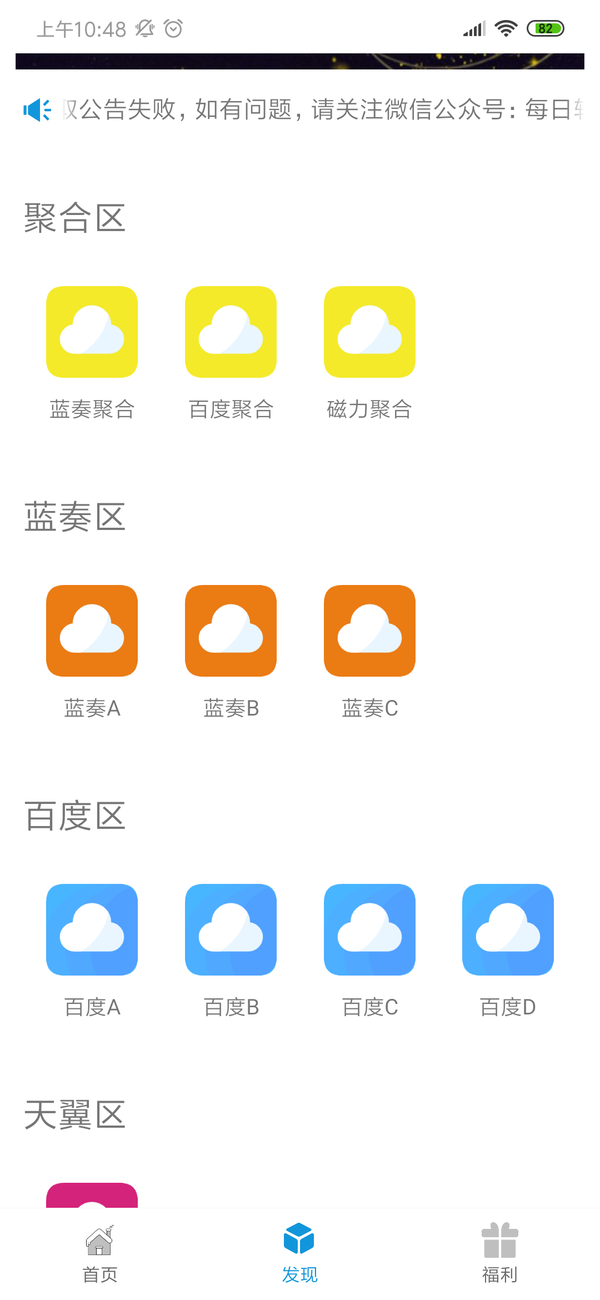Image resolution: width=600 pixels, height=1300 pixels.
Task: Open 百度C in the 百度区 section
Action: point(369,930)
